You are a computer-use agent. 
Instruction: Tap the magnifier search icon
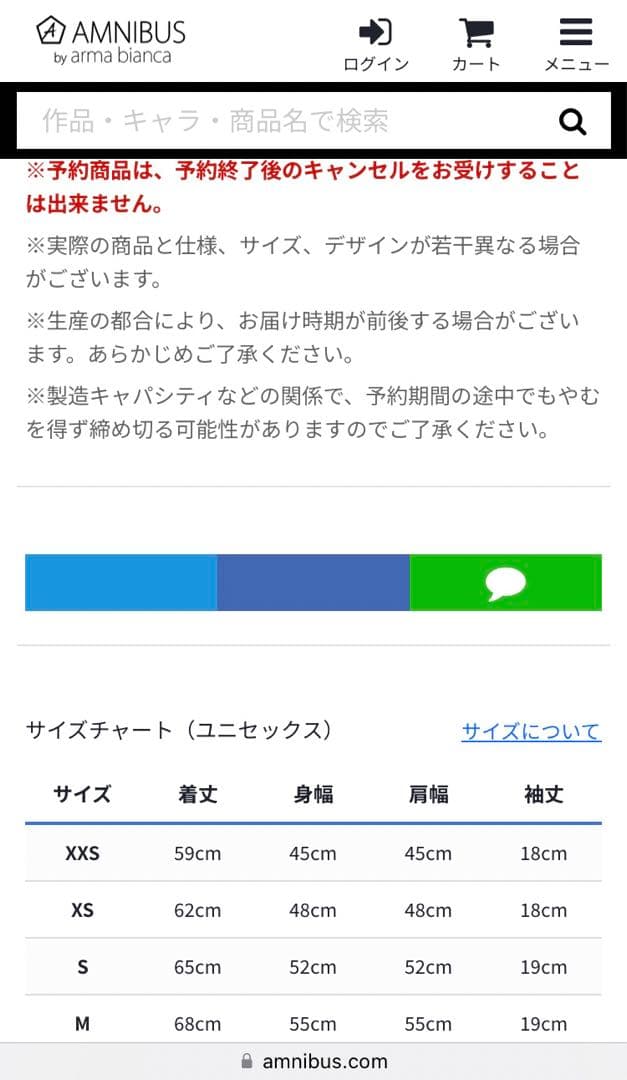(572, 122)
